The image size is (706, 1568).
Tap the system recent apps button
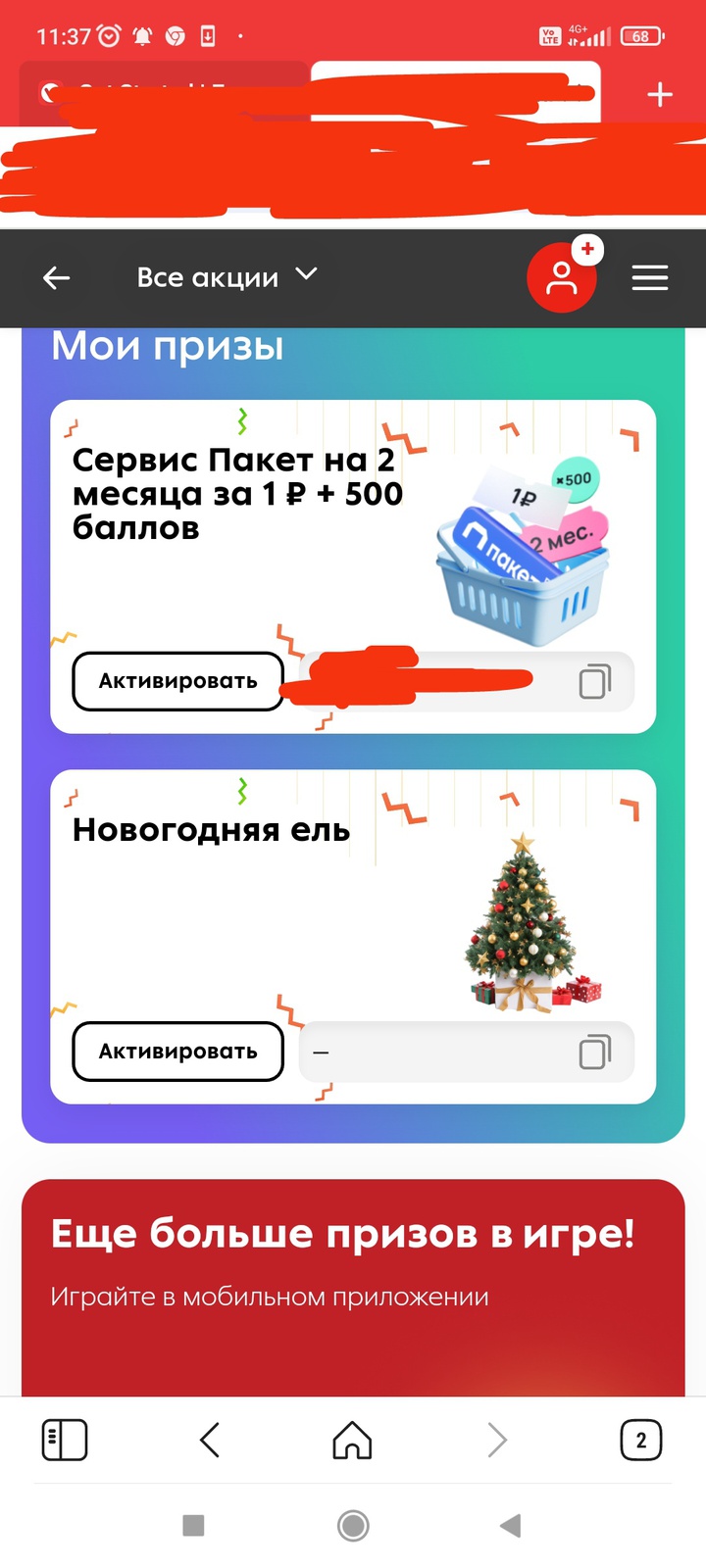(194, 1525)
